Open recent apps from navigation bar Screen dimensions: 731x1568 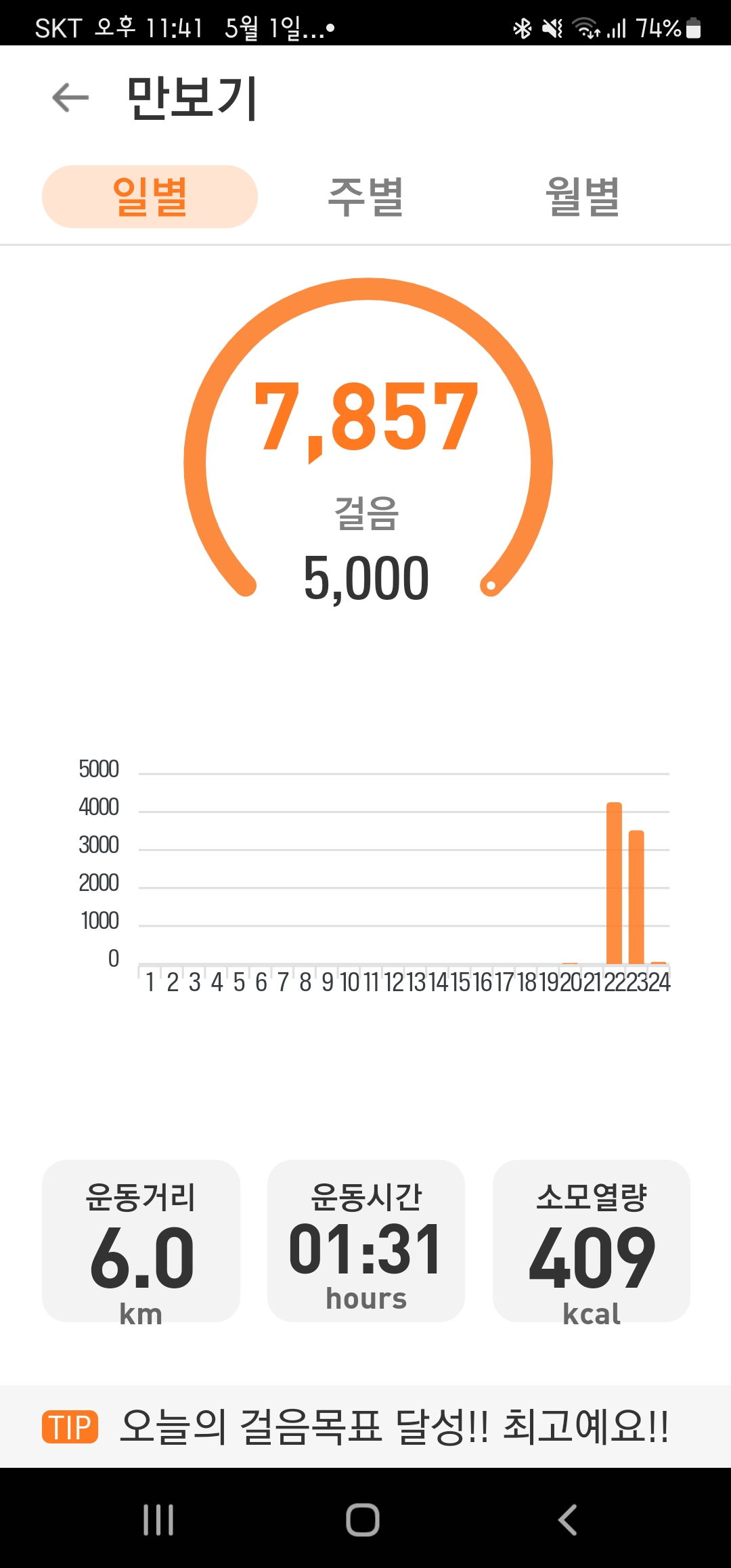coord(158,1520)
